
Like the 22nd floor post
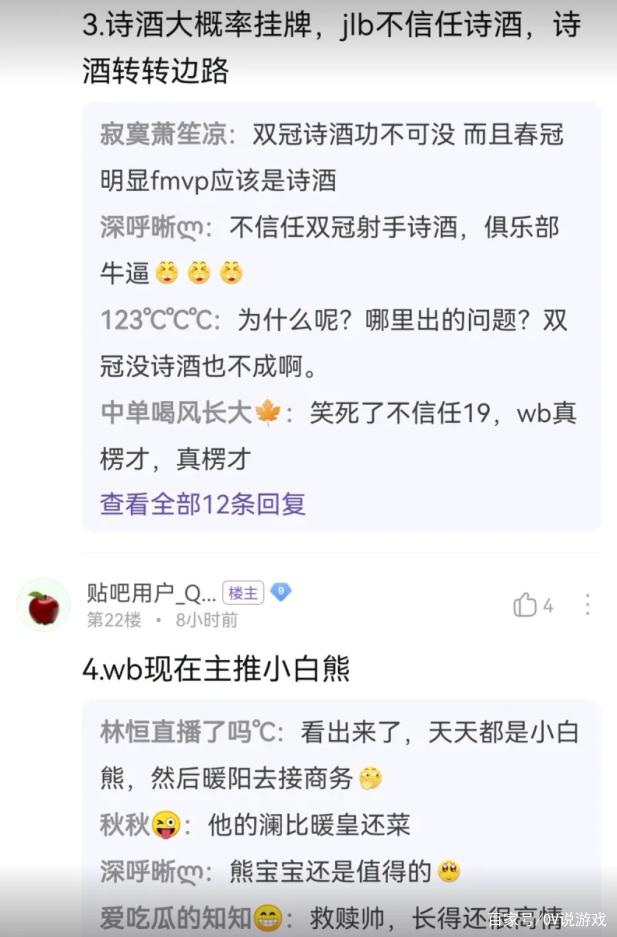[526, 605]
